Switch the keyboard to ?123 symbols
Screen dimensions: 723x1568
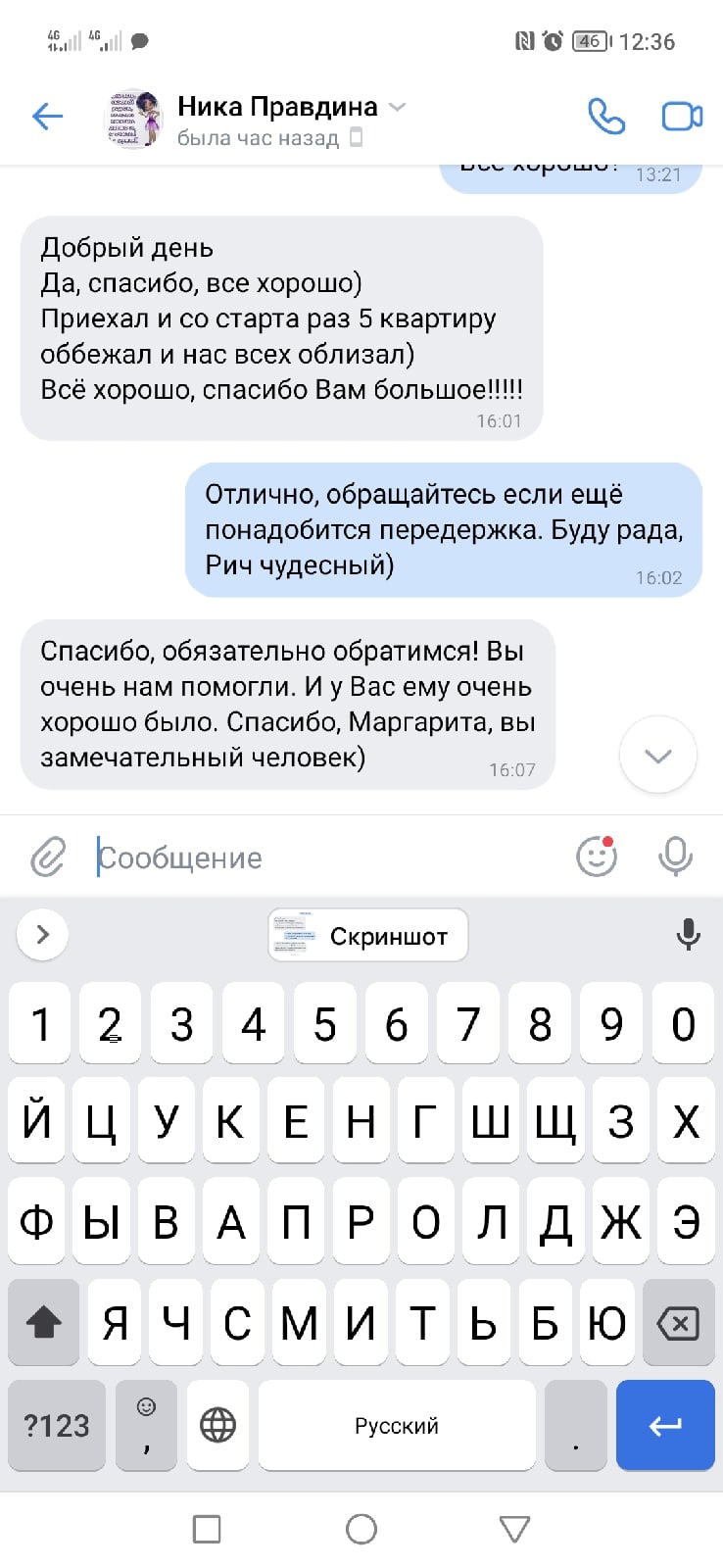coord(57,1425)
